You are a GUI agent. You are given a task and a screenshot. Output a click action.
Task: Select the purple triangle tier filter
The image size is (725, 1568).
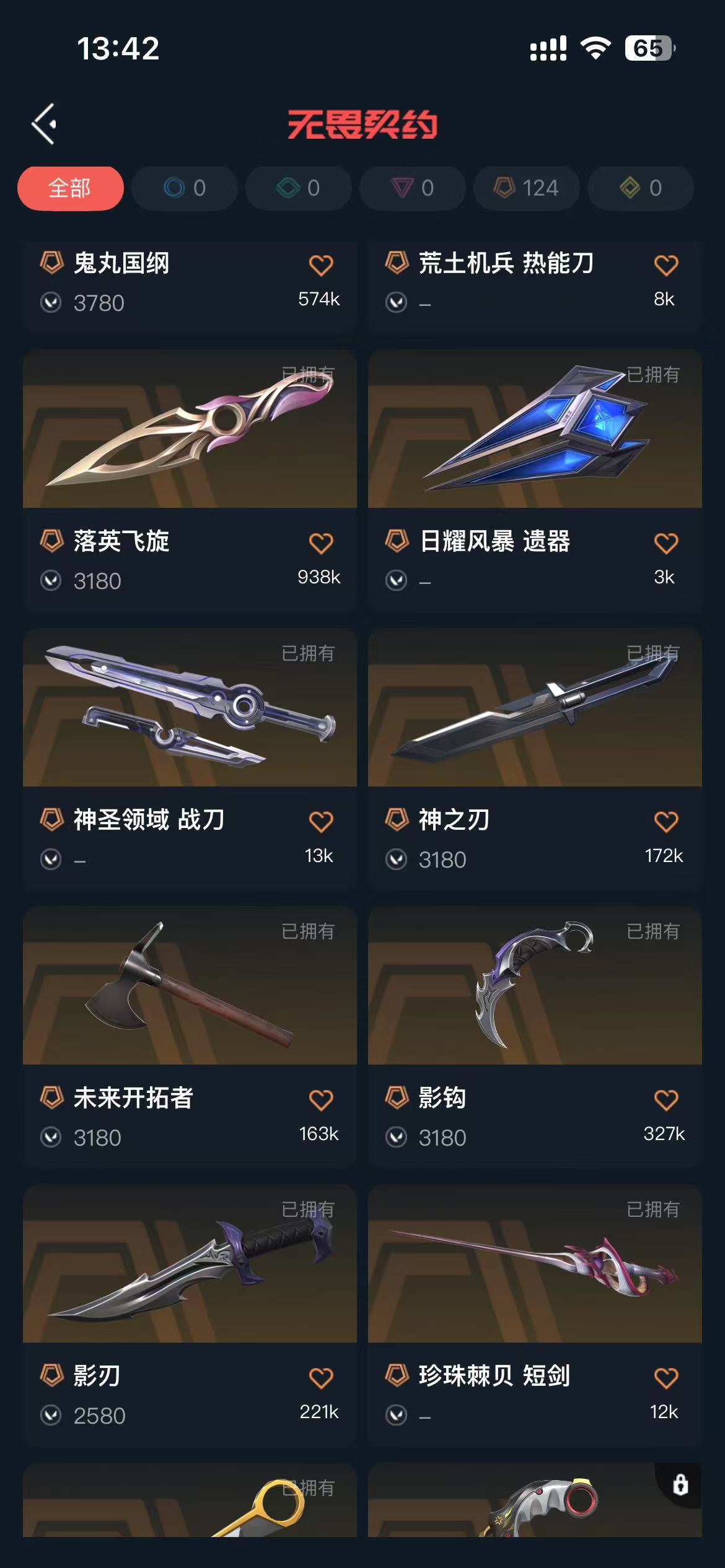pos(412,188)
